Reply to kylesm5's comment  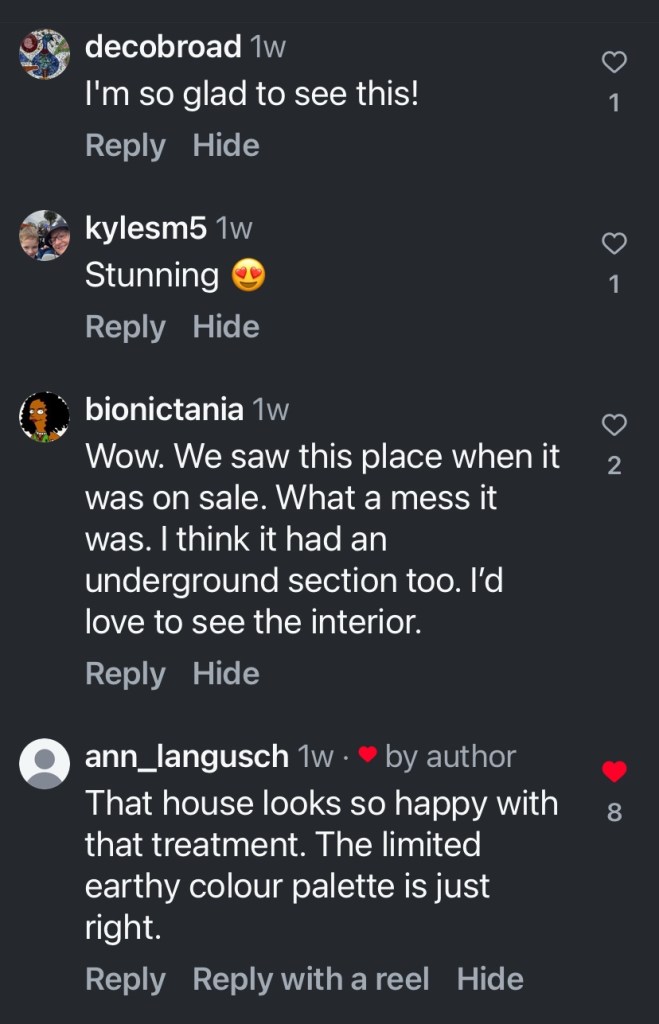(x=125, y=327)
